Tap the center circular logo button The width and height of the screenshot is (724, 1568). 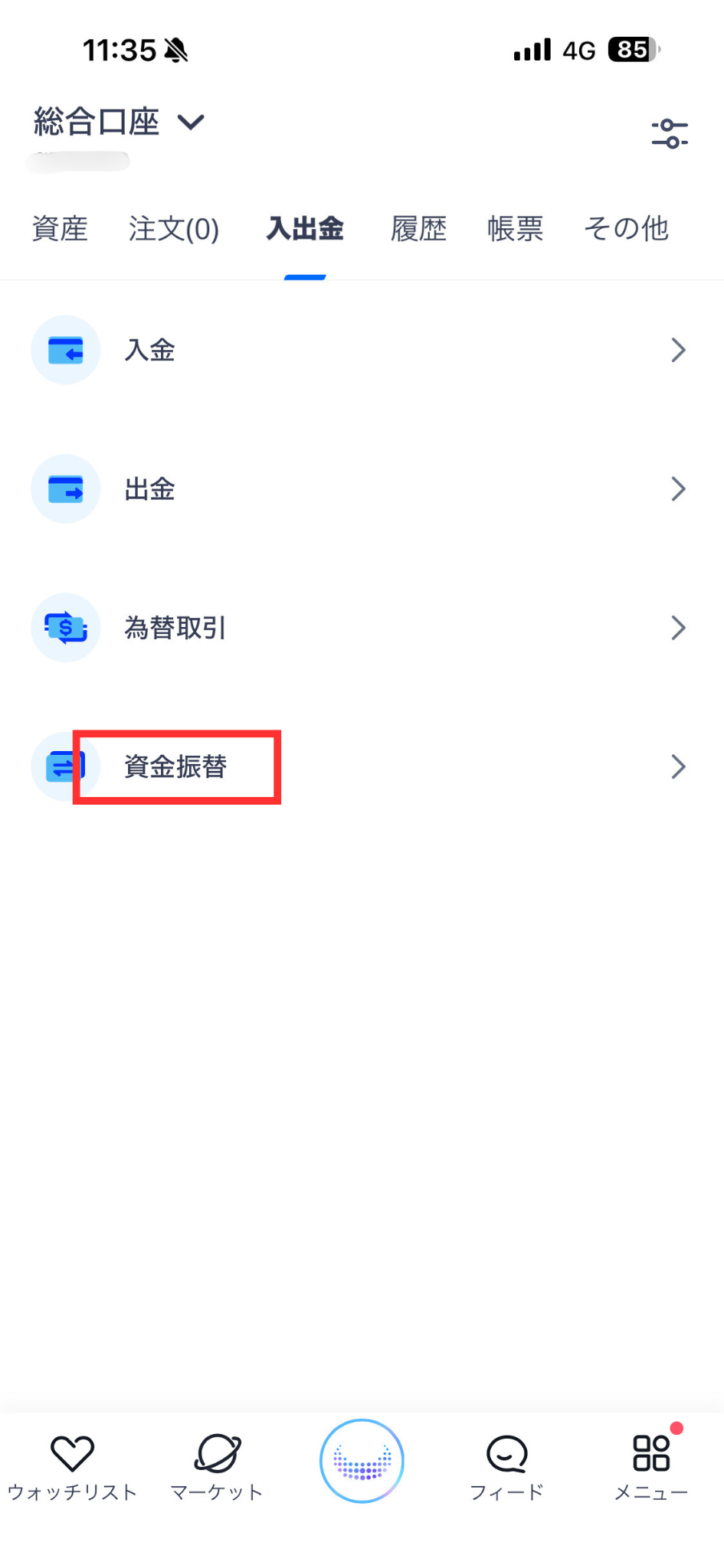click(362, 1461)
